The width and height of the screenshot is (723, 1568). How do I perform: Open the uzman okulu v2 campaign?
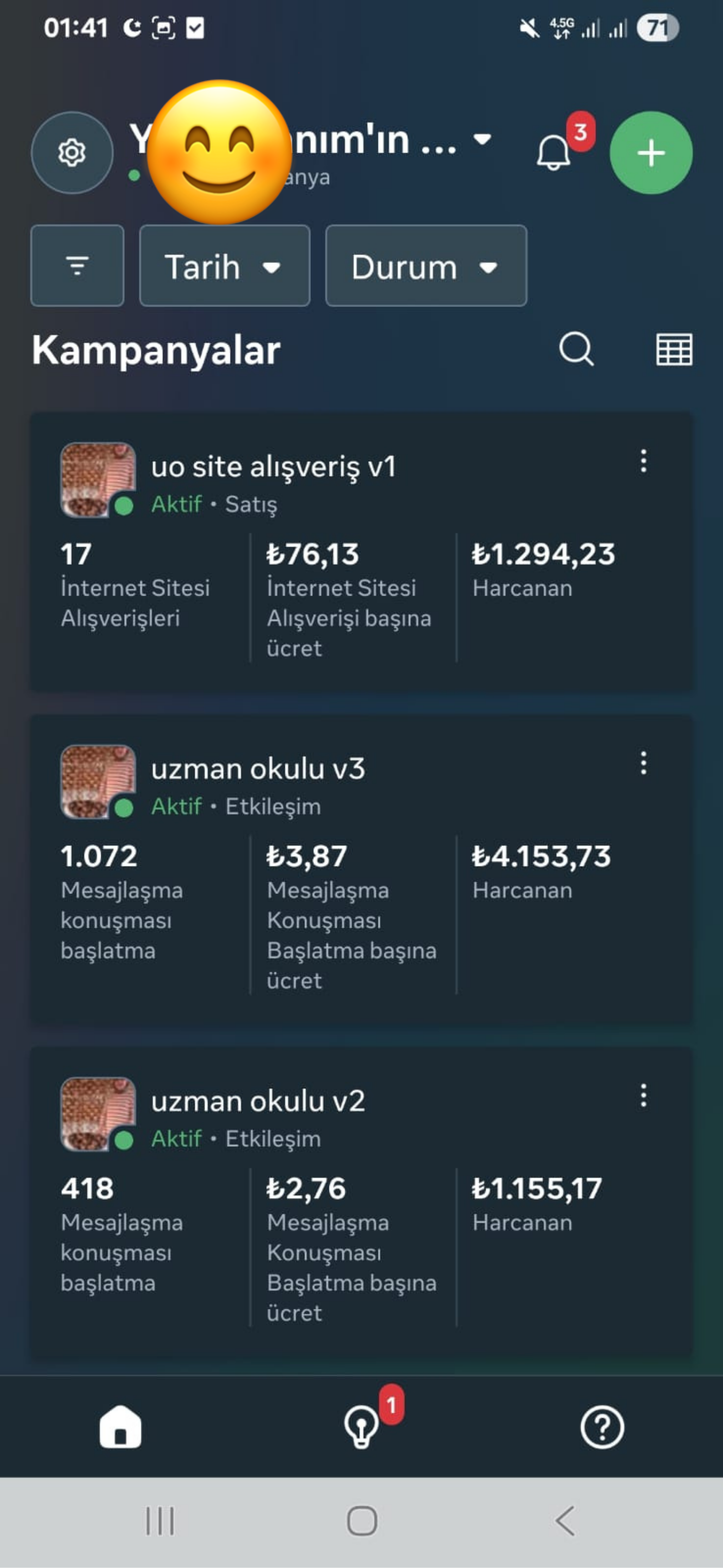[259, 1099]
